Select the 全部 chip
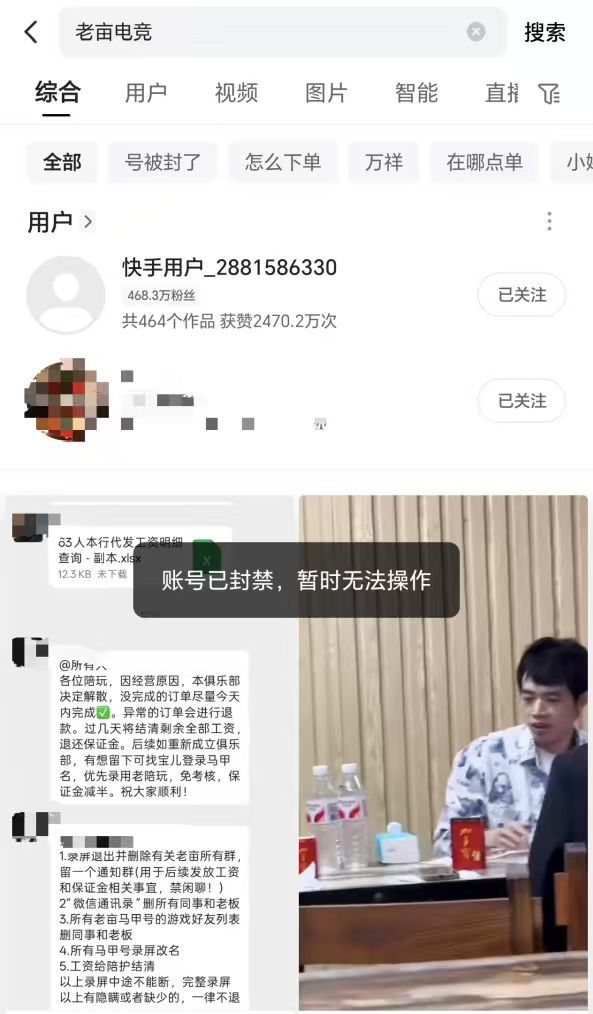This screenshot has width=593, height=1014. [62, 162]
